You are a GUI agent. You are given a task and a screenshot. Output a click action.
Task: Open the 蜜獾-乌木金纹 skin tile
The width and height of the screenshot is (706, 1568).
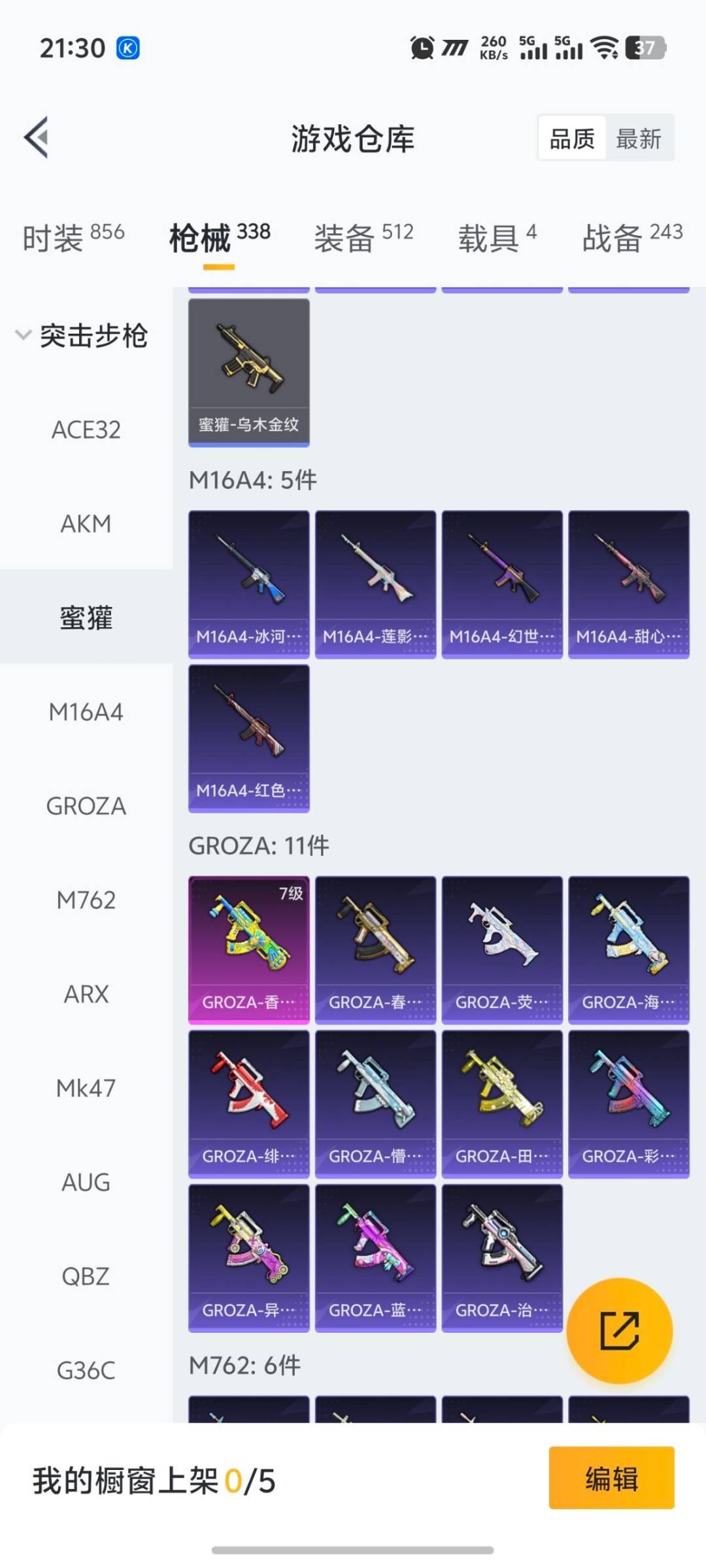pyautogui.click(x=248, y=372)
